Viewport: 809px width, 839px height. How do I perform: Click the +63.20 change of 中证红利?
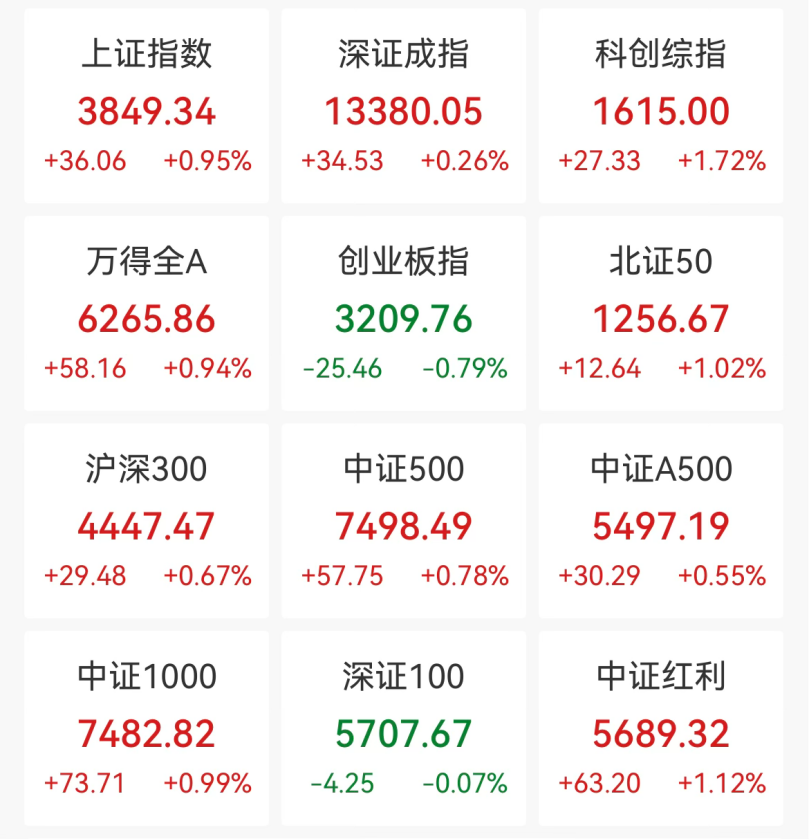click(601, 783)
